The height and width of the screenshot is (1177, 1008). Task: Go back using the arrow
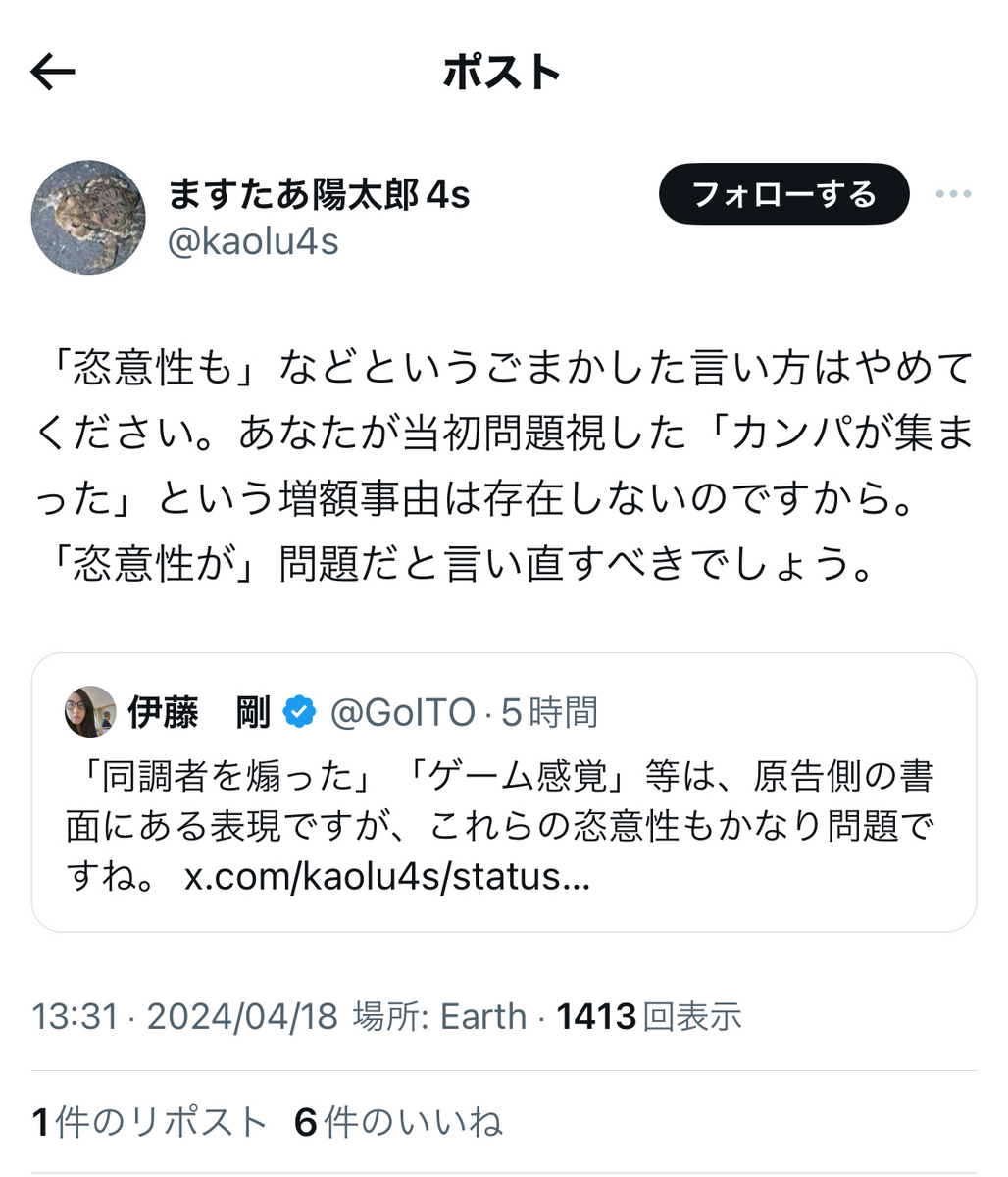click(53, 72)
